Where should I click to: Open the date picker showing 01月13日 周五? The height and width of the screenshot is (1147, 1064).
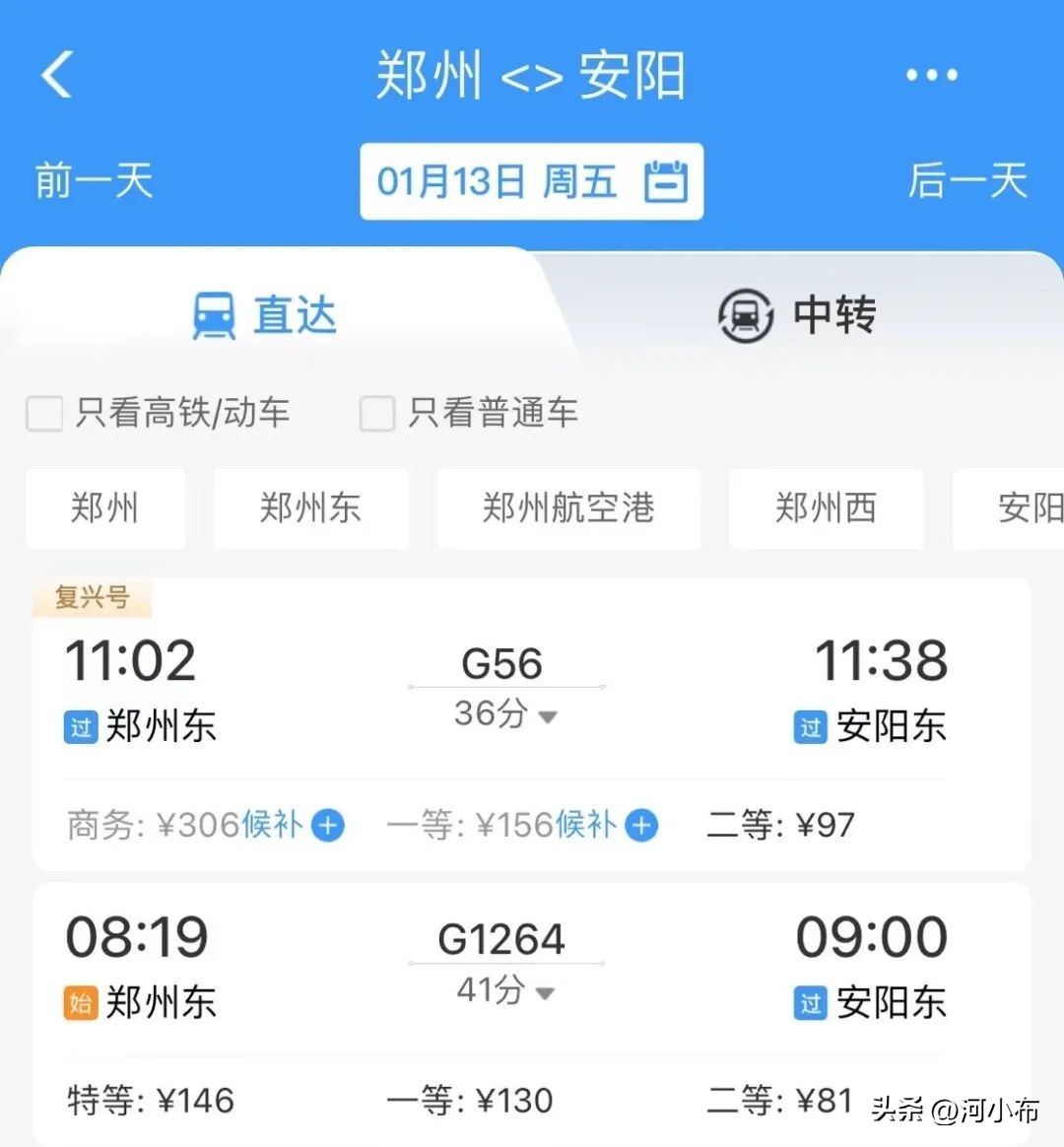[532, 181]
